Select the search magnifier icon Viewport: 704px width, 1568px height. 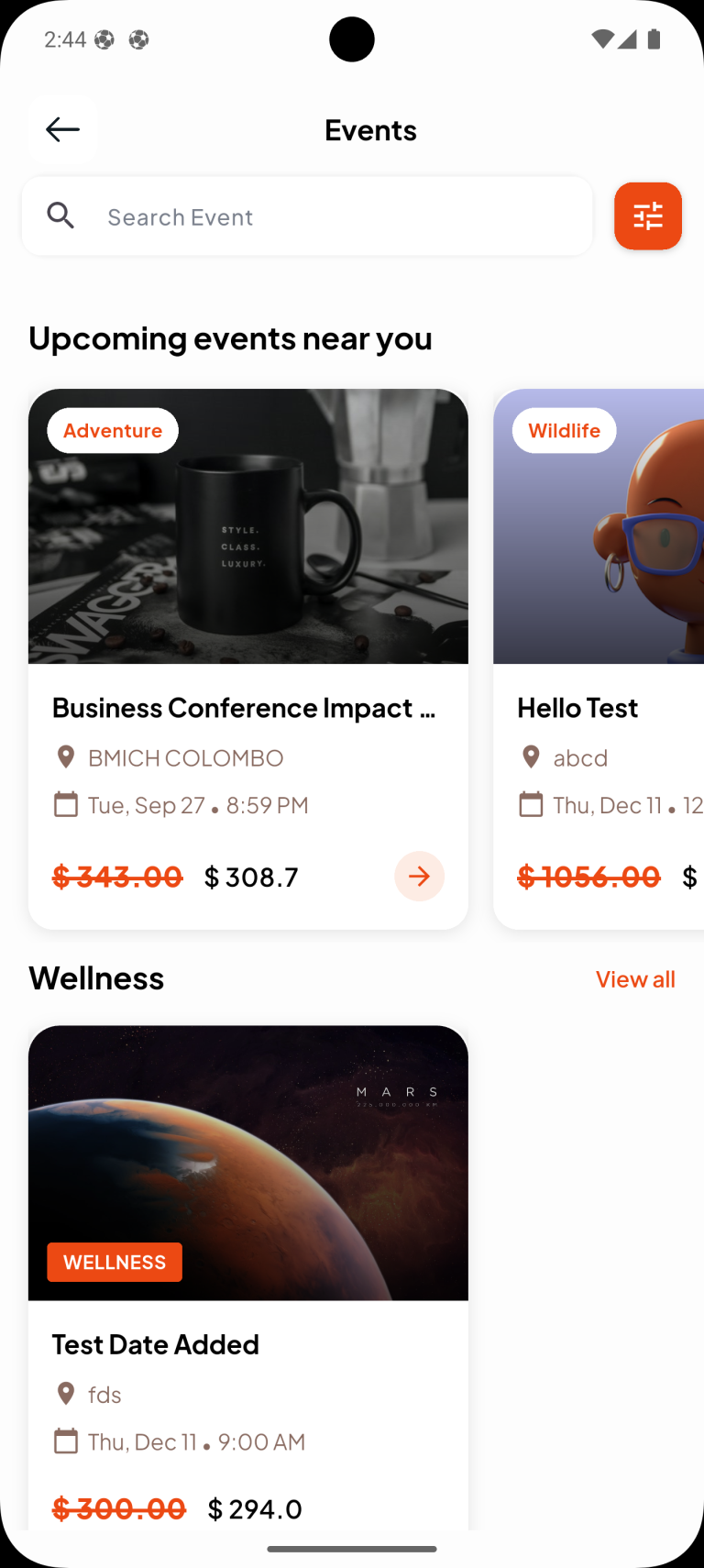(60, 215)
